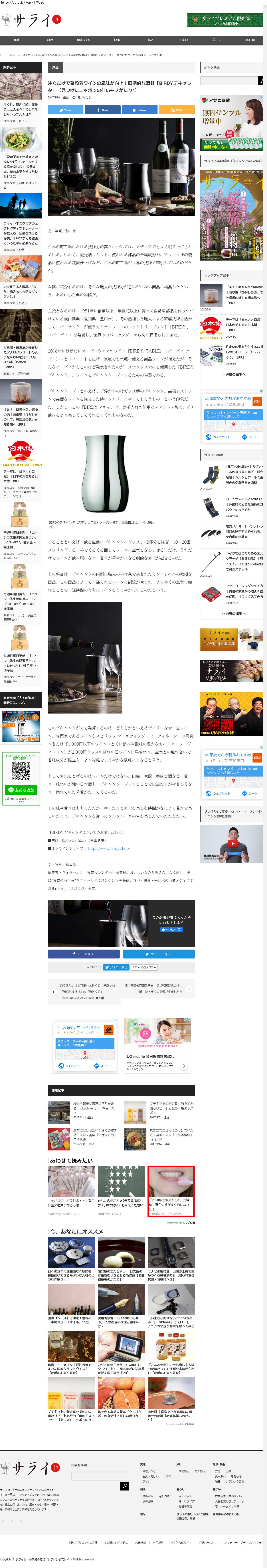The image size is (267, 1568).
Task: Tap the footer search magnifier button
Action: tap(124, 1486)
